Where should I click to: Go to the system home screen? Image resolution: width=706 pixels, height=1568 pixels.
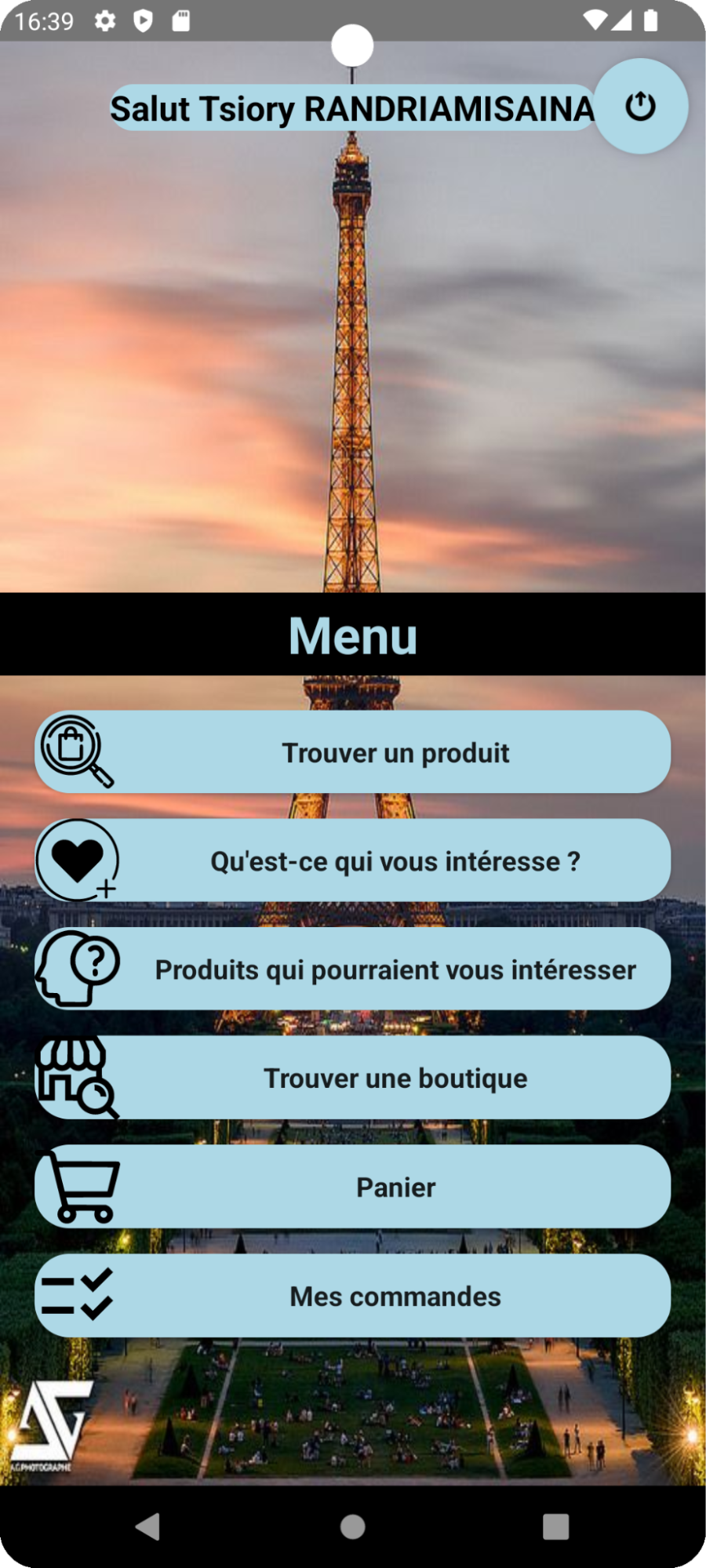[353, 1526]
